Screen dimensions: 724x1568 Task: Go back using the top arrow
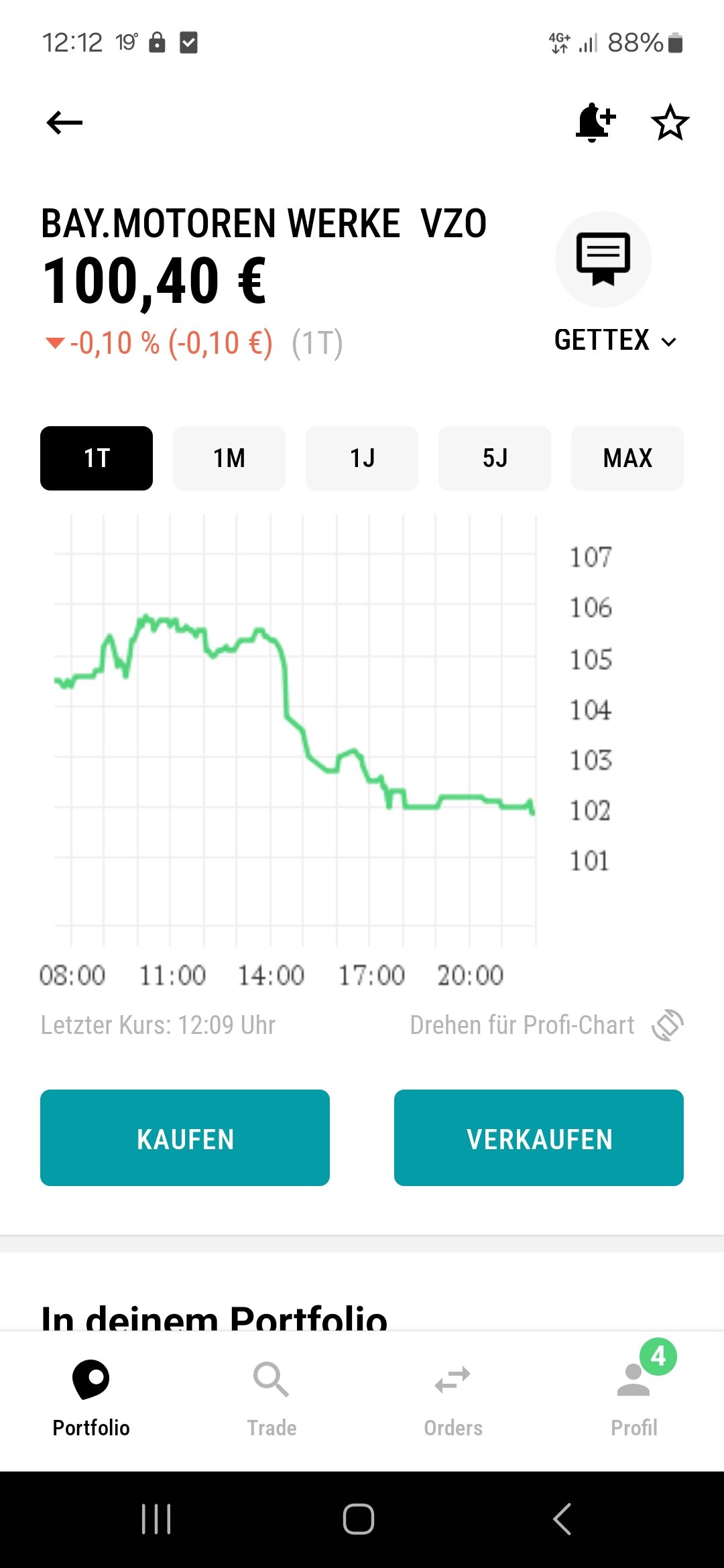(x=64, y=123)
